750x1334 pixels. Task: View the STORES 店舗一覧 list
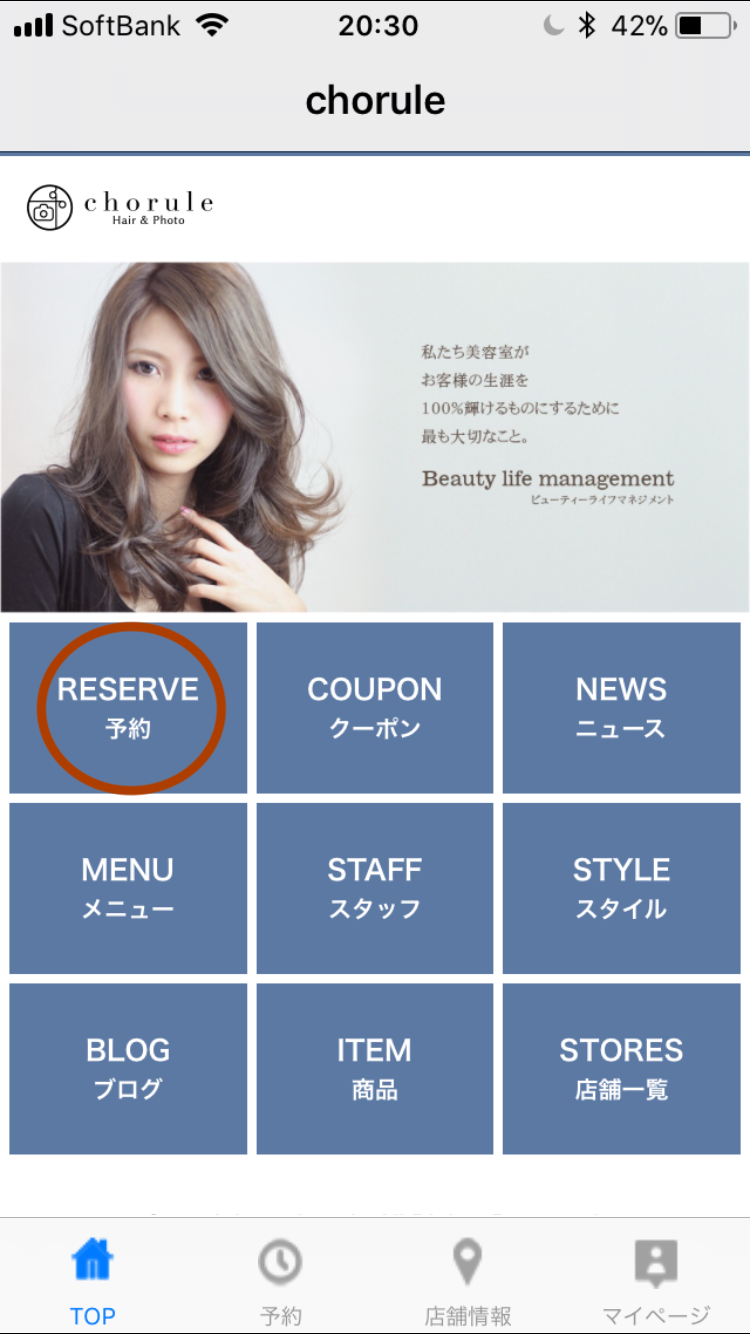click(x=621, y=1068)
